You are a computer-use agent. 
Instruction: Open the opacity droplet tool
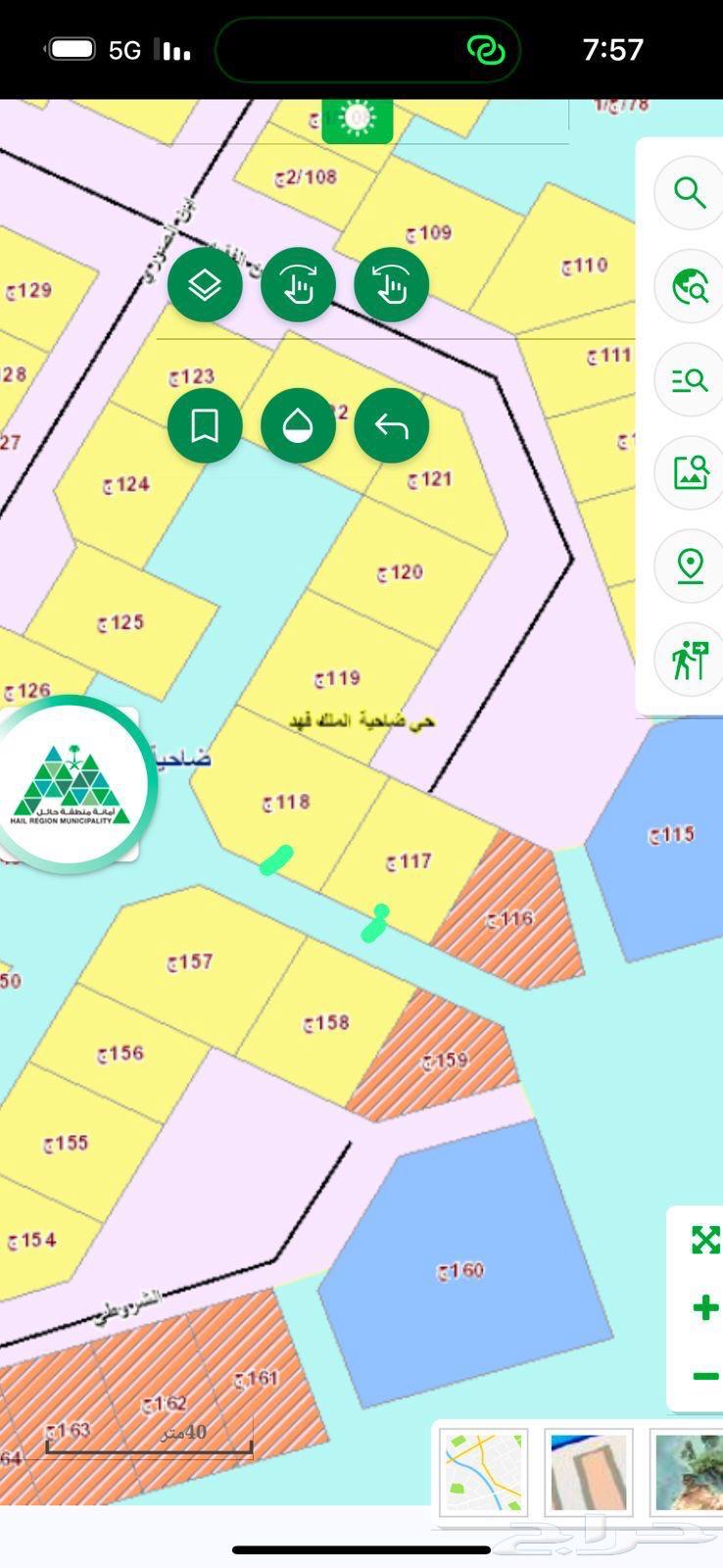pyautogui.click(x=298, y=426)
